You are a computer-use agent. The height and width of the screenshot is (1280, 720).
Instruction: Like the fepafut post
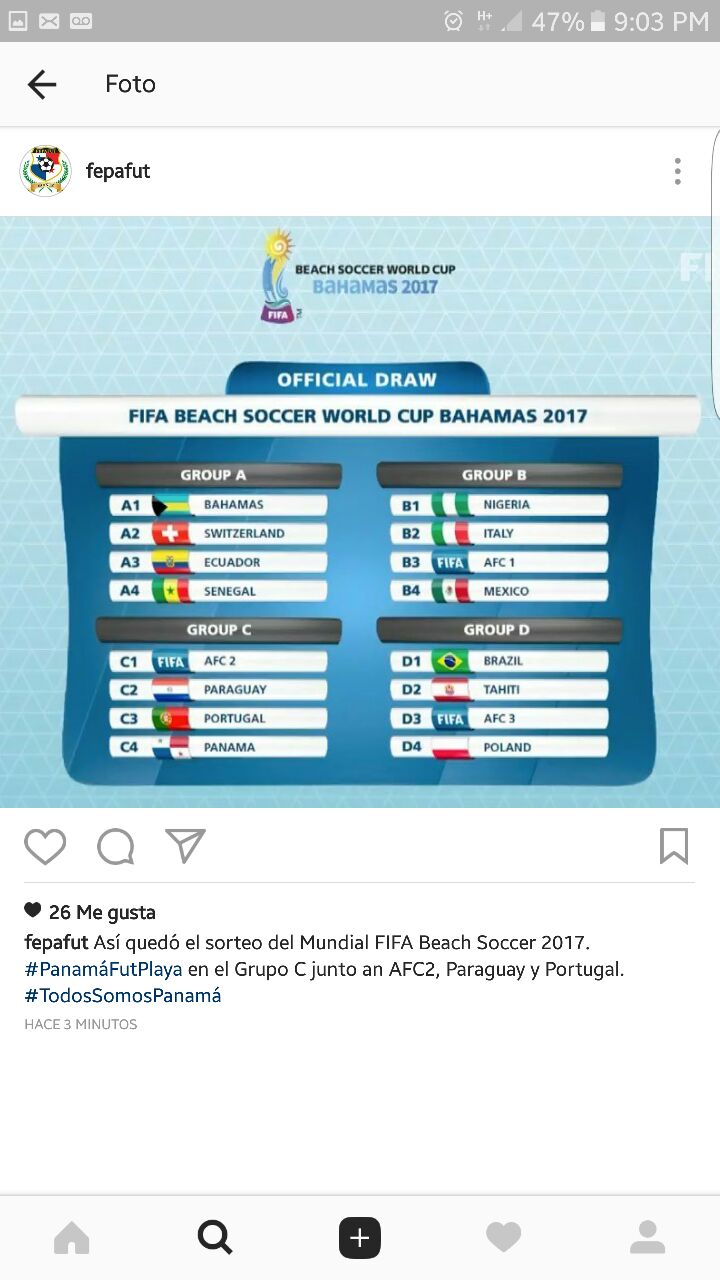[45, 847]
